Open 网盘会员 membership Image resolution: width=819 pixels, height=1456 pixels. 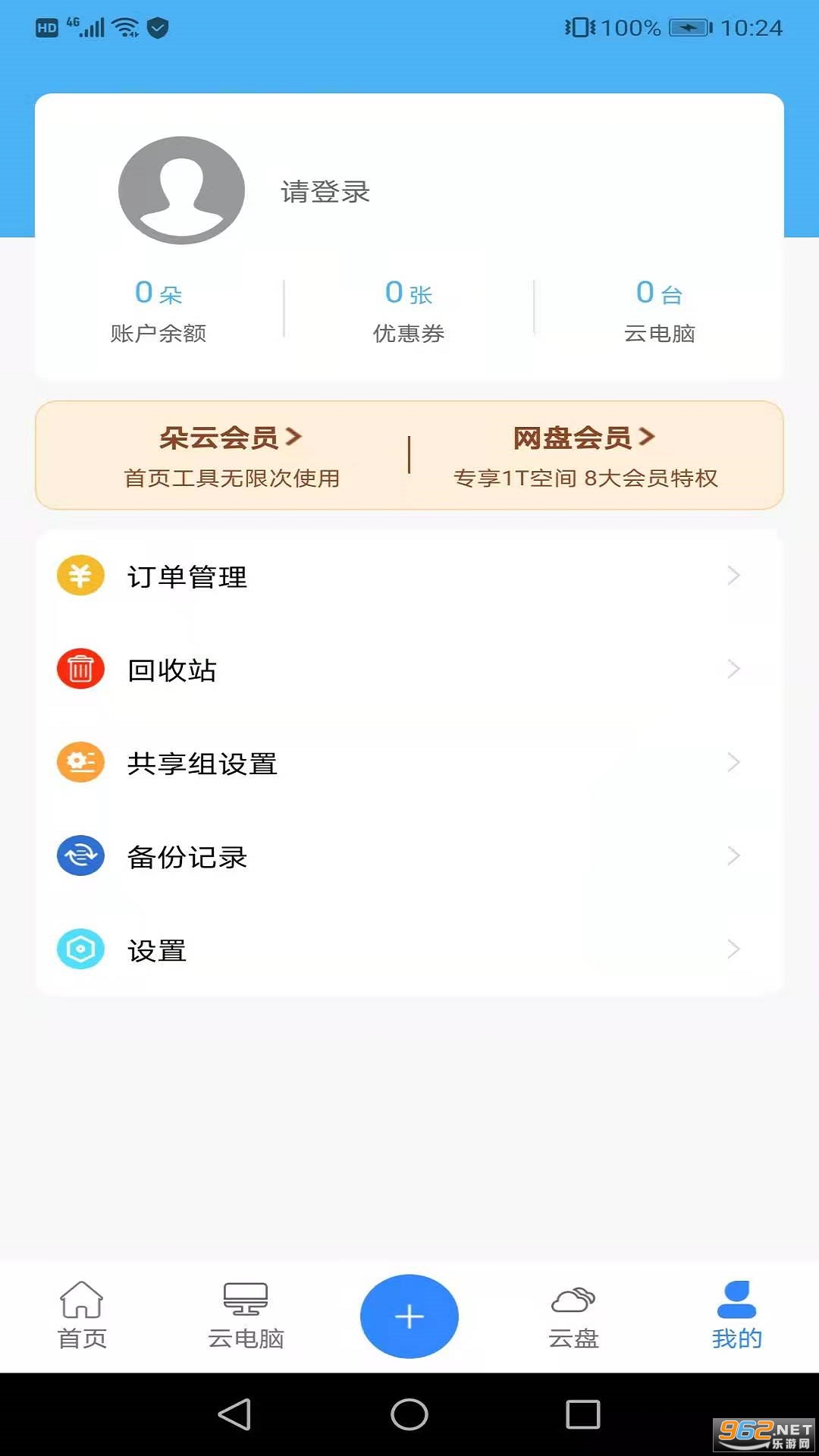click(584, 455)
